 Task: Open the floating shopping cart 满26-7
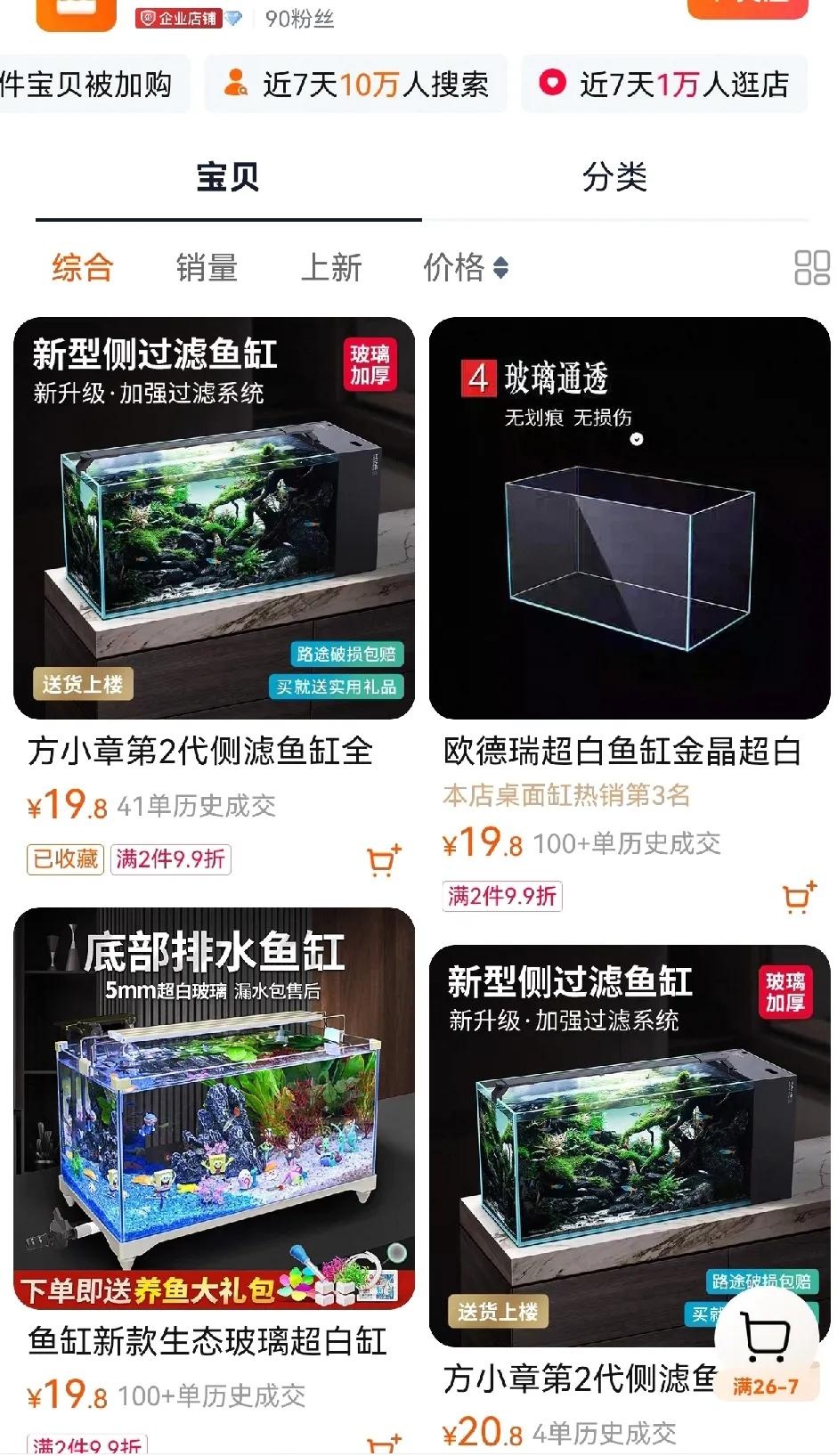pyautogui.click(x=766, y=1345)
